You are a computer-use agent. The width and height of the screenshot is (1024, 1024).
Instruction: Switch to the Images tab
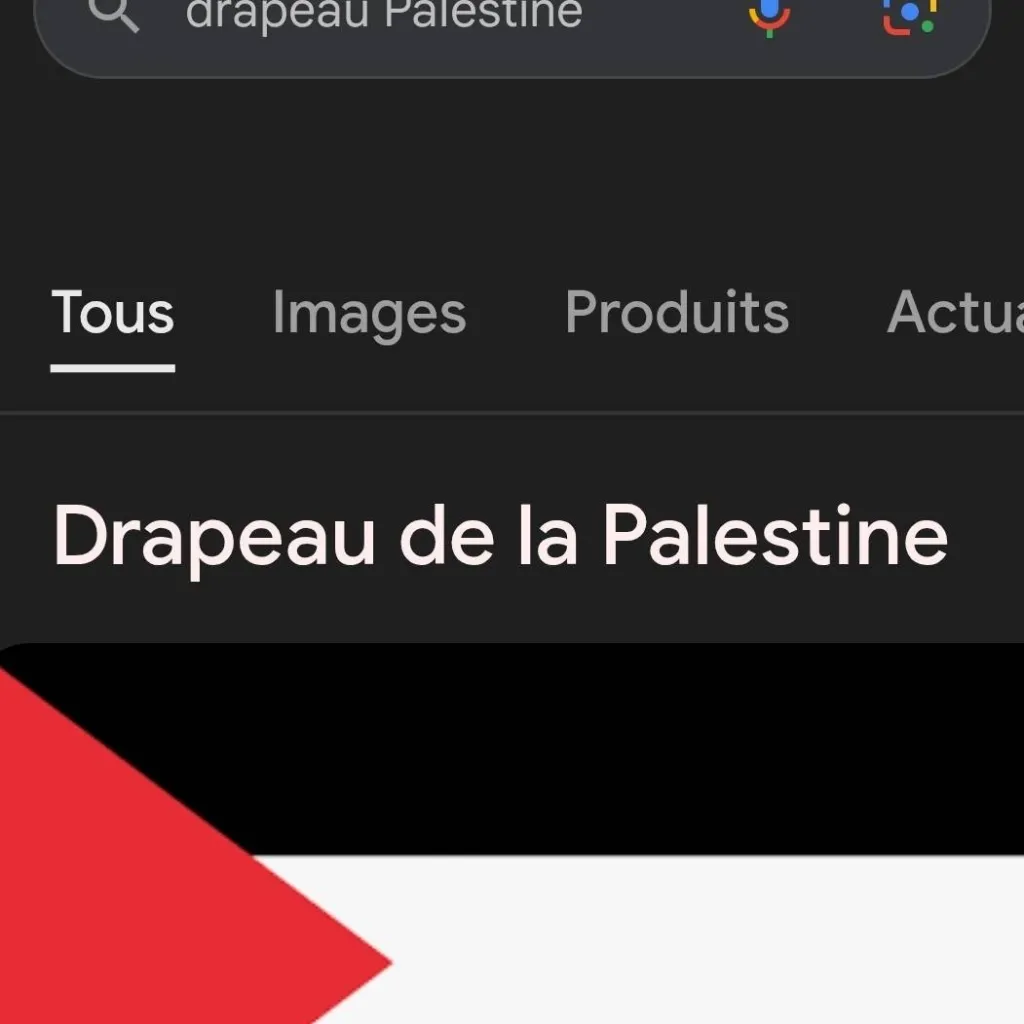[x=369, y=313]
